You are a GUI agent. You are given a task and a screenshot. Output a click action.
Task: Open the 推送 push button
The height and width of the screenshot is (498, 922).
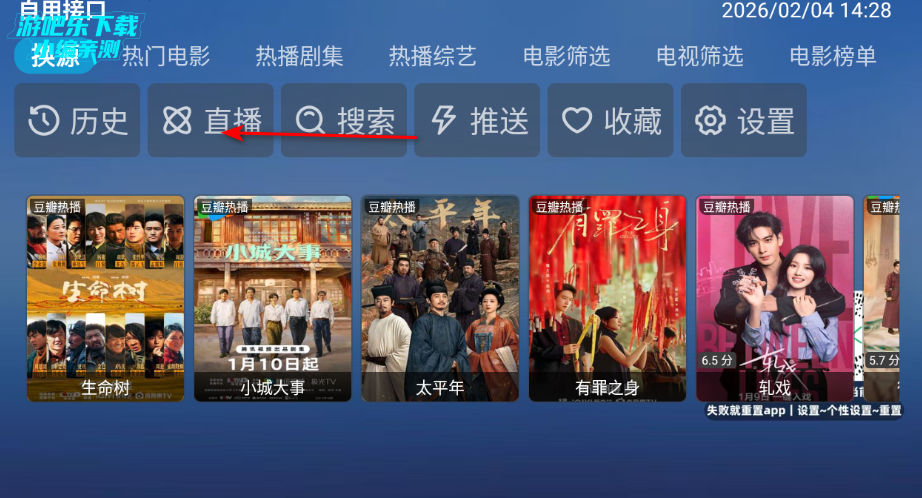[x=478, y=121]
